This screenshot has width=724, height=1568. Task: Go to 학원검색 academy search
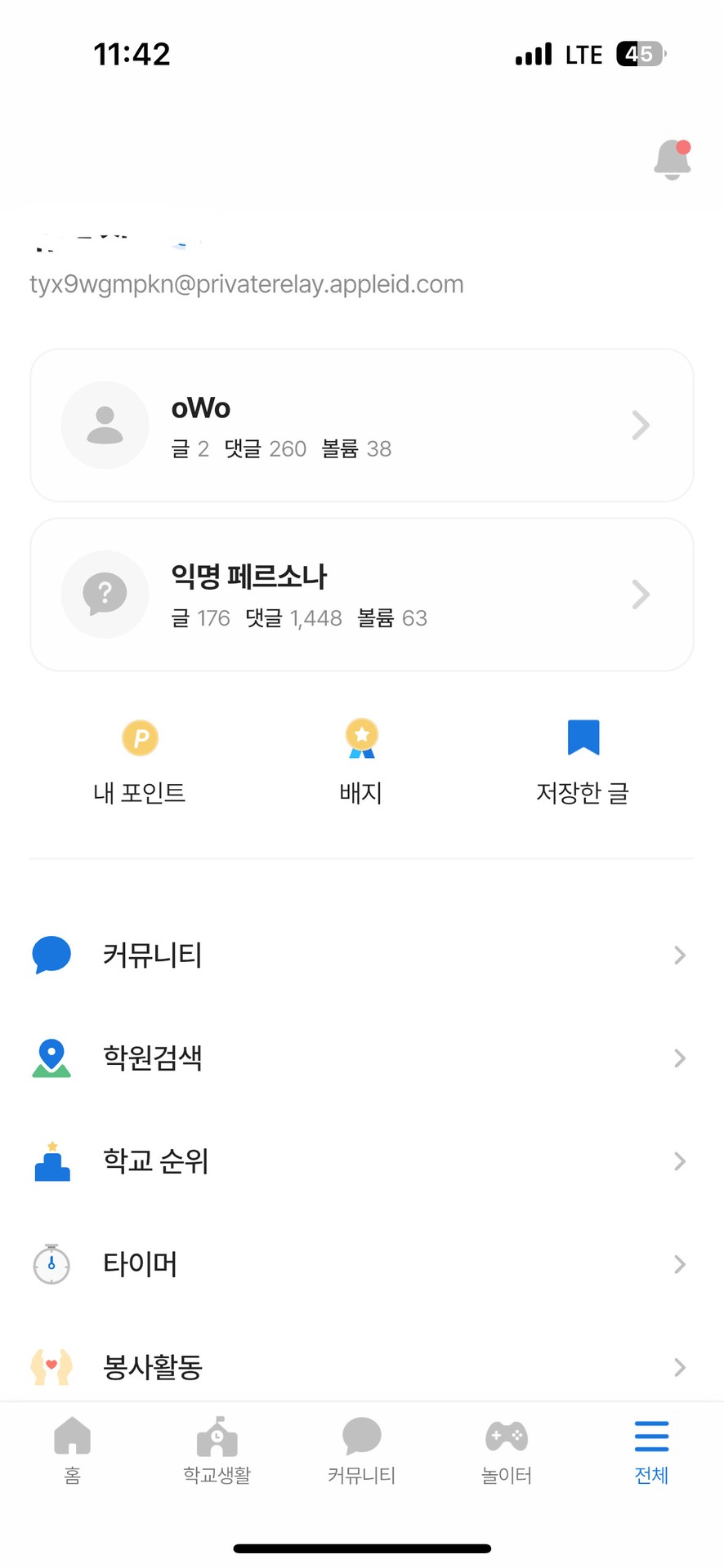361,1058
